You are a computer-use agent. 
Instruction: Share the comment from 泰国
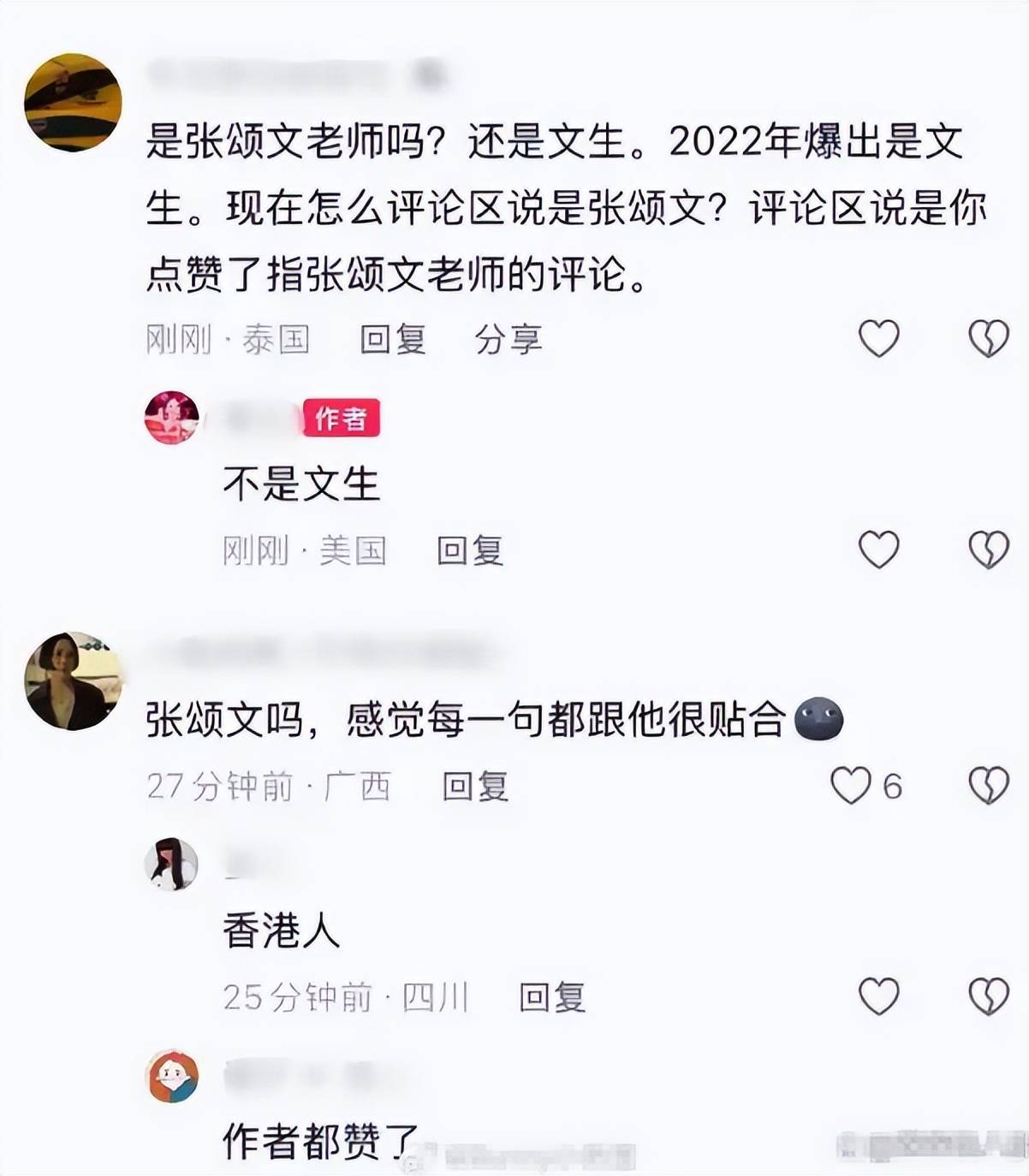coord(508,340)
